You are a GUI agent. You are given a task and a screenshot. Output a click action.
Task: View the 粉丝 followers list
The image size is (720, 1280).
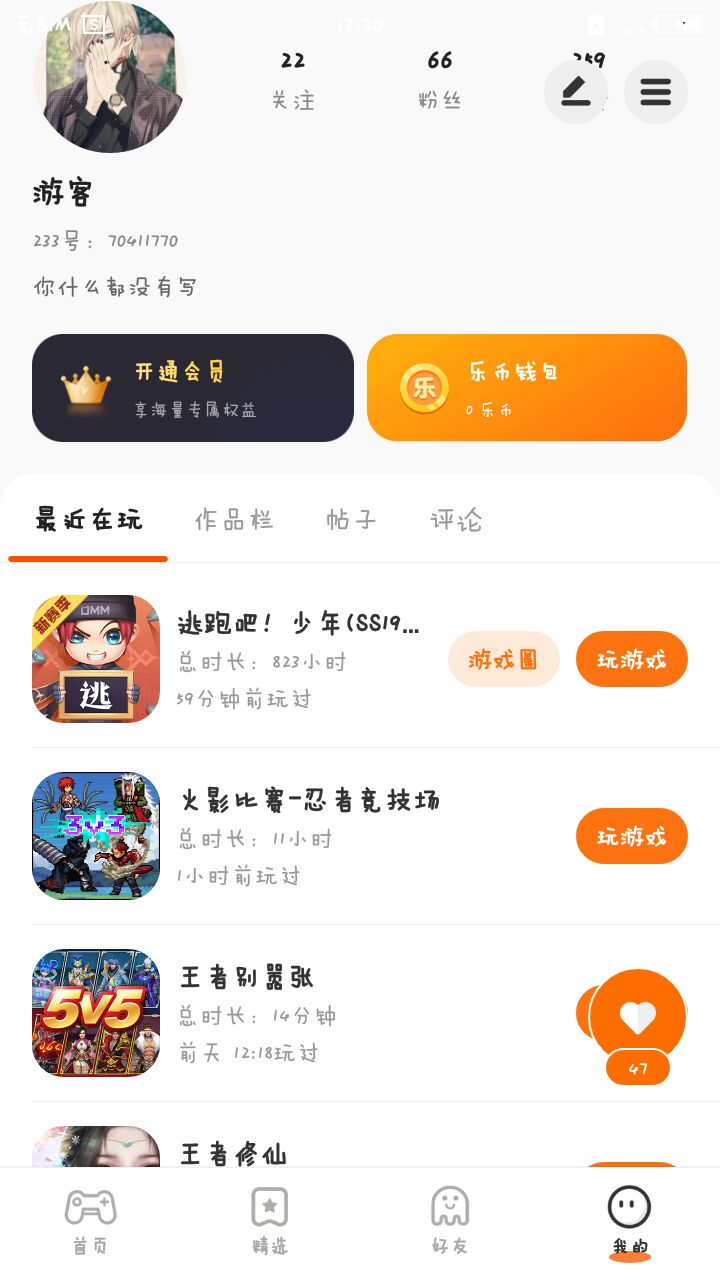[x=440, y=79]
